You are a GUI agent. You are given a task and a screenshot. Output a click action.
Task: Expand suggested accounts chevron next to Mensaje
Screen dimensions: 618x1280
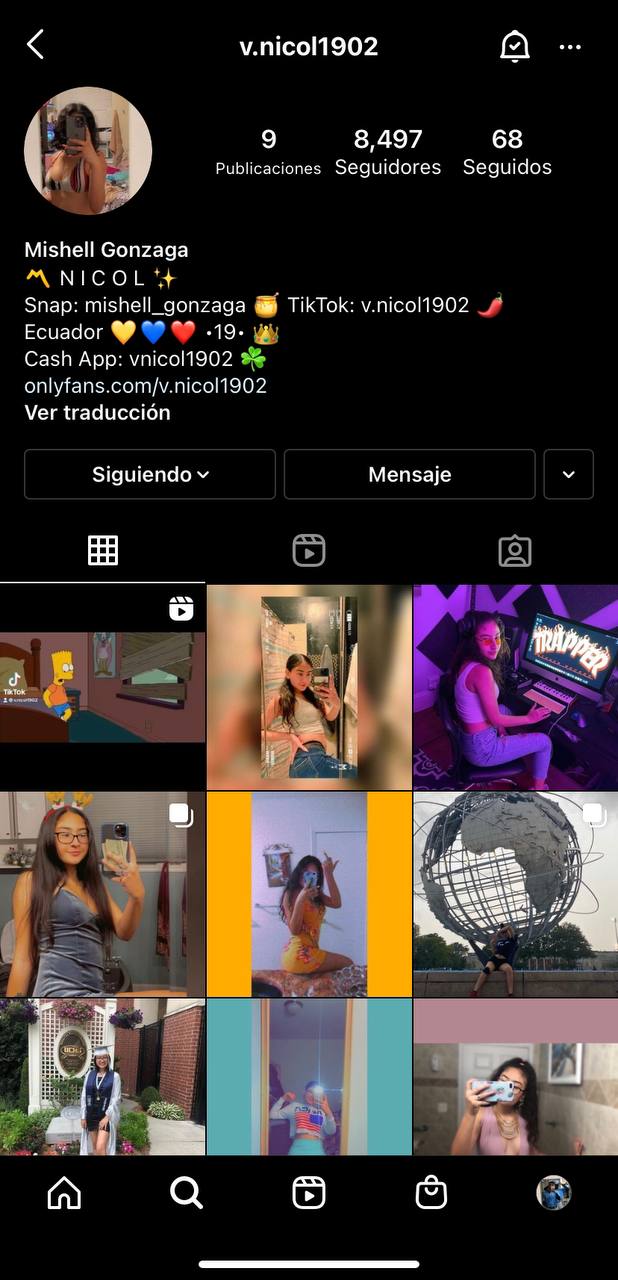[x=568, y=474]
